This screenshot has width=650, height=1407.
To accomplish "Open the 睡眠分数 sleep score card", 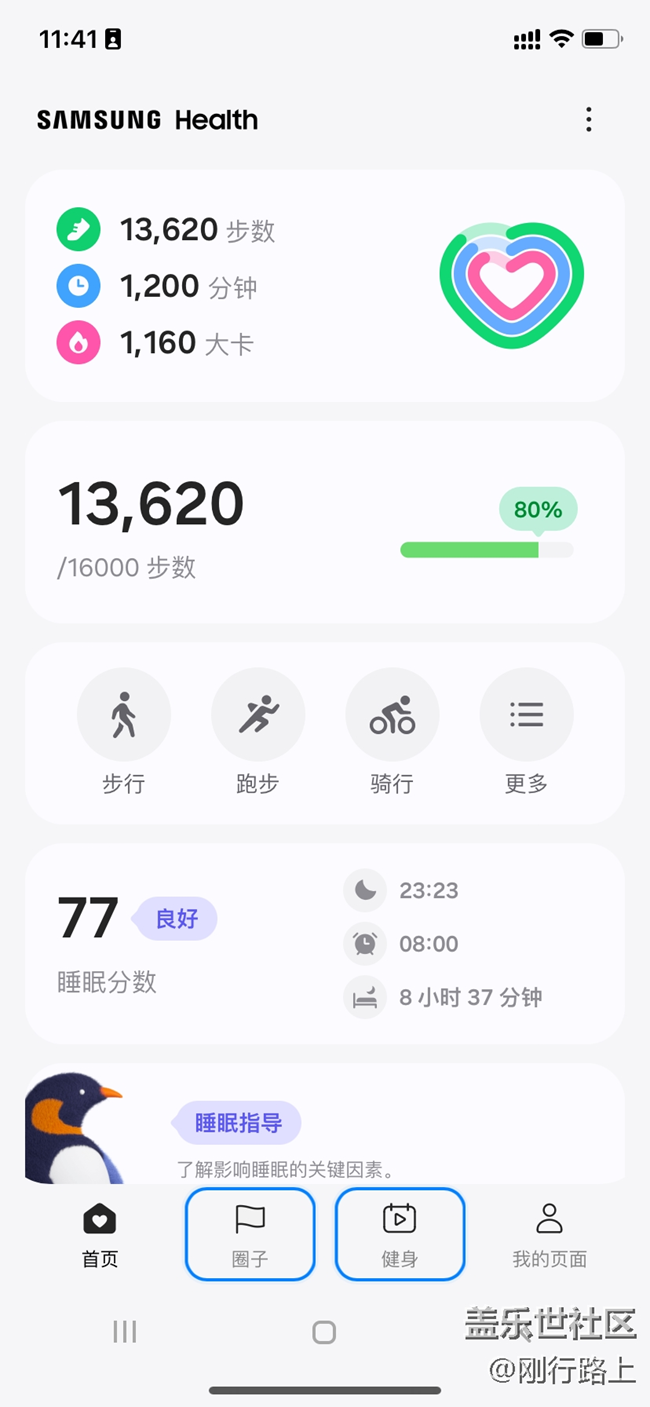I will [325, 943].
